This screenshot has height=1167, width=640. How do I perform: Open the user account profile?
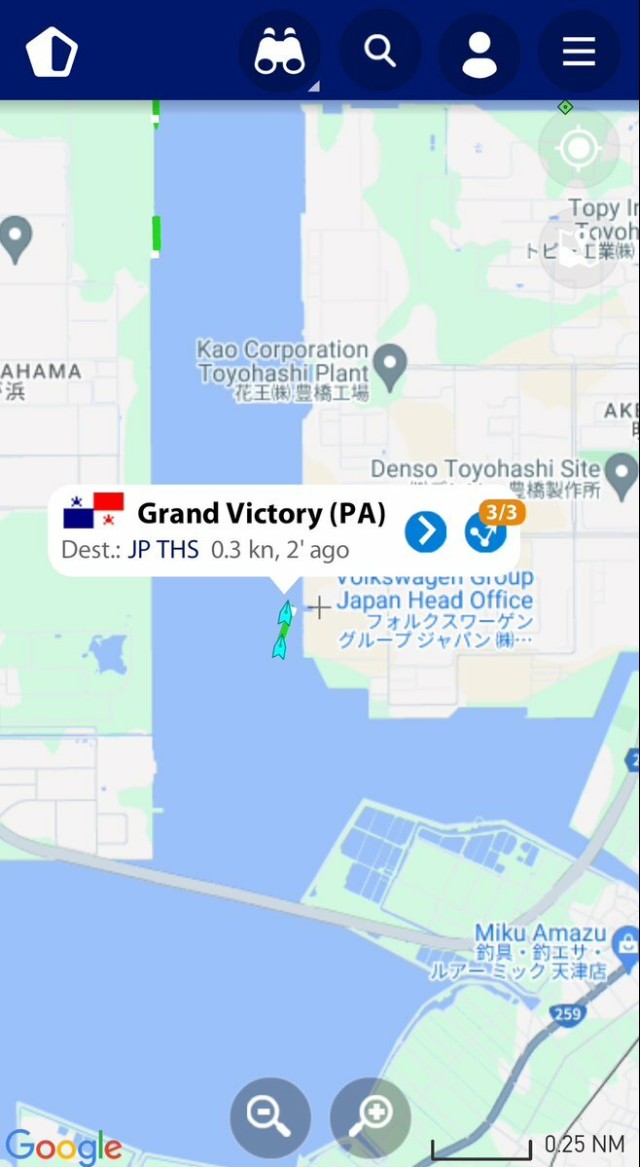tap(479, 52)
